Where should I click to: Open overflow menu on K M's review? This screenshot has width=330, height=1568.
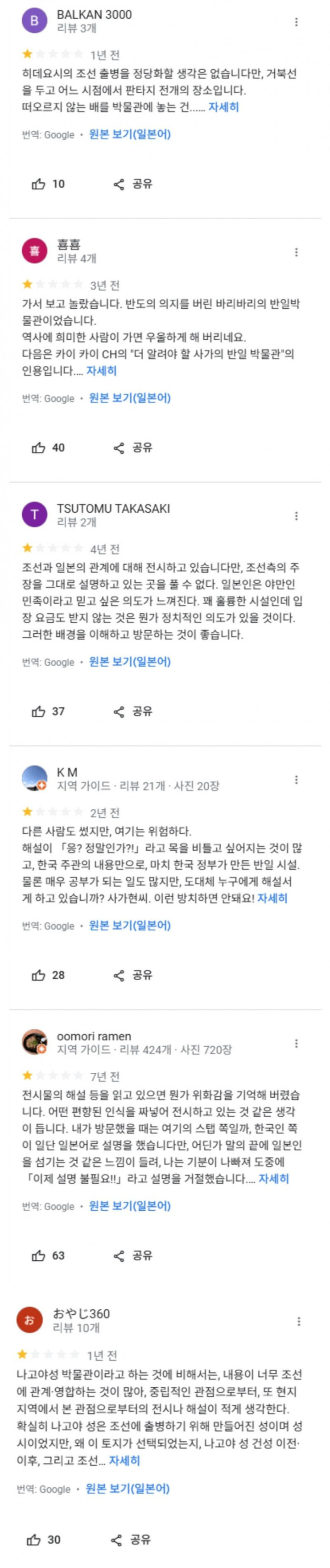296,780
